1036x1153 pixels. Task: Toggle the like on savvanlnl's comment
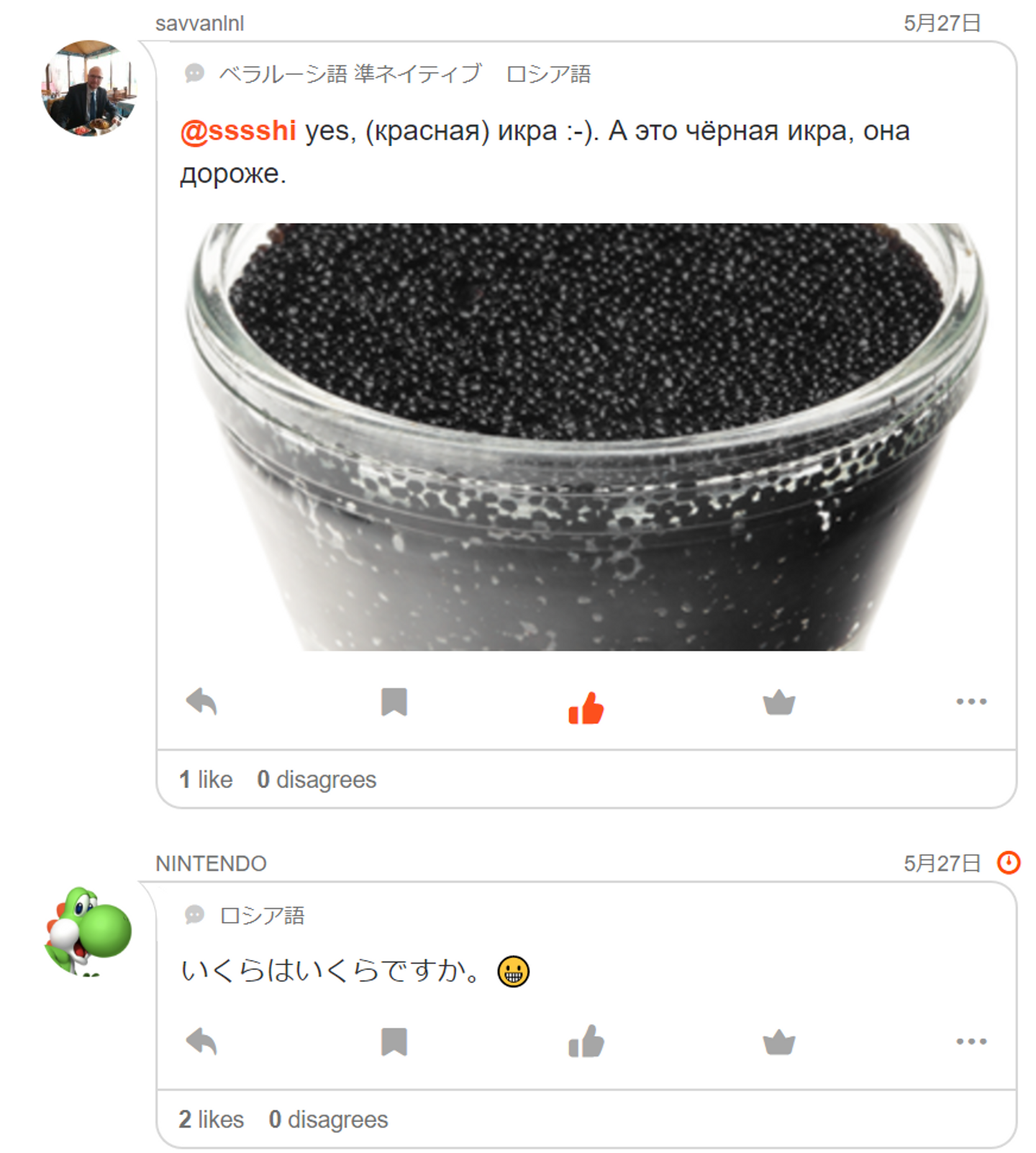coord(586,707)
